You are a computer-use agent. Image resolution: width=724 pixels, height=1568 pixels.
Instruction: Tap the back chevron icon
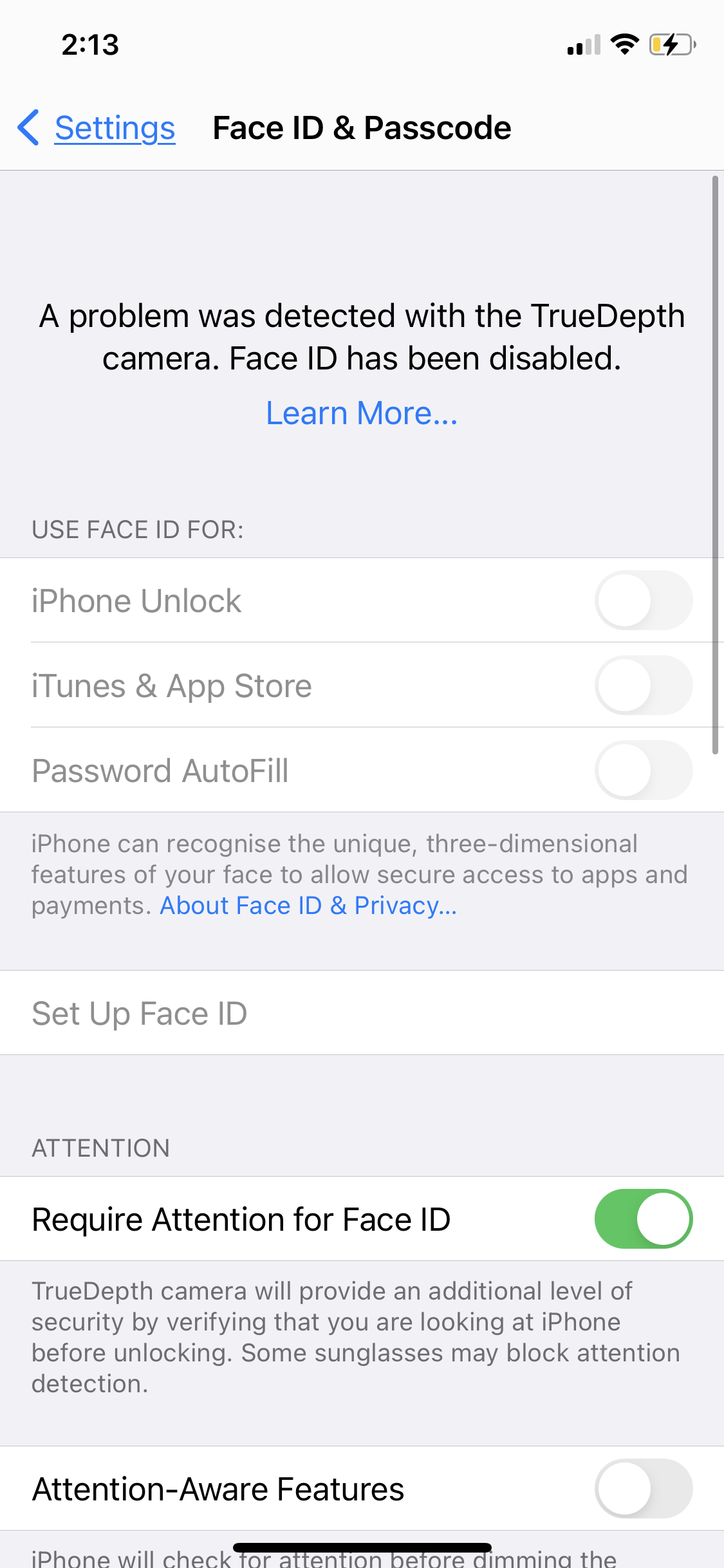pyautogui.click(x=28, y=128)
